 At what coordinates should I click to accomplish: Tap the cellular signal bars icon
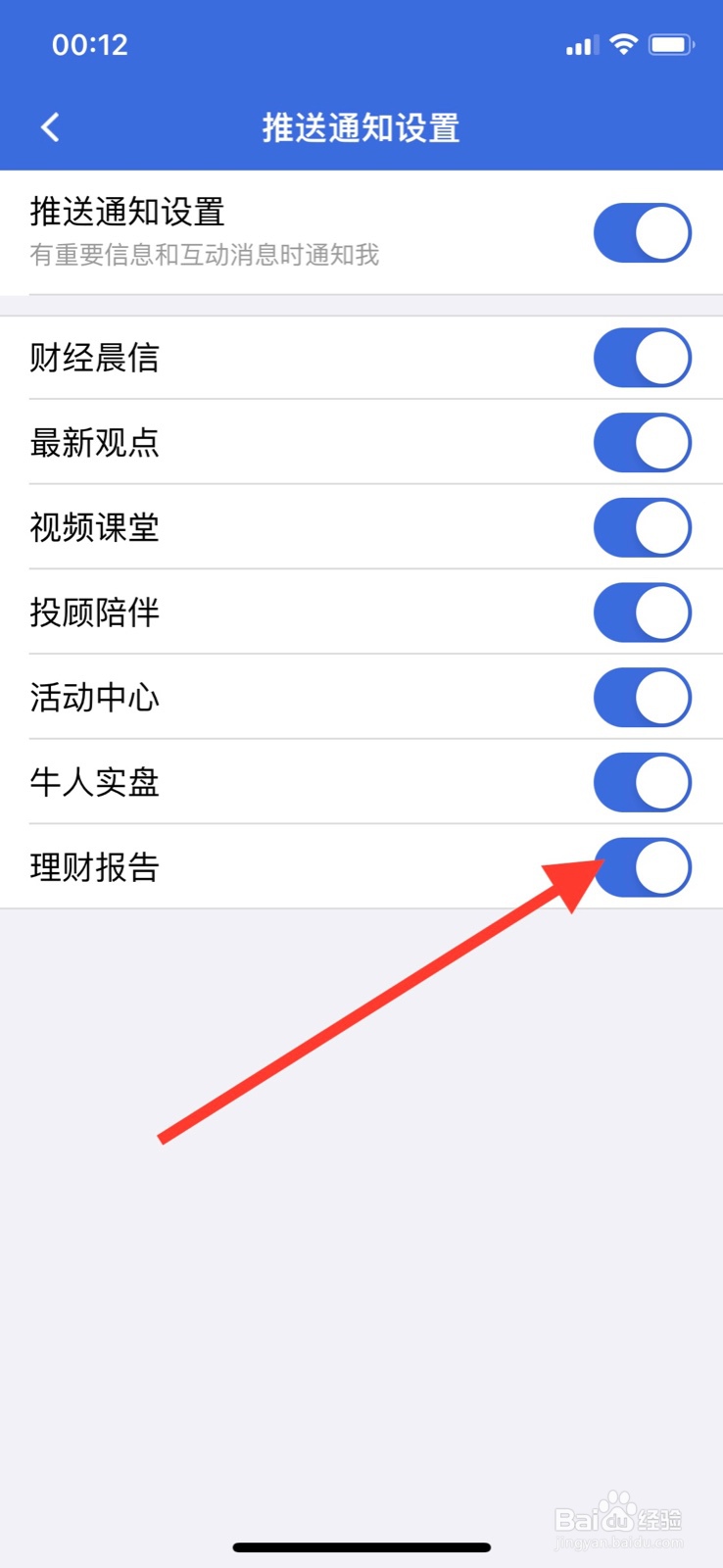579,45
